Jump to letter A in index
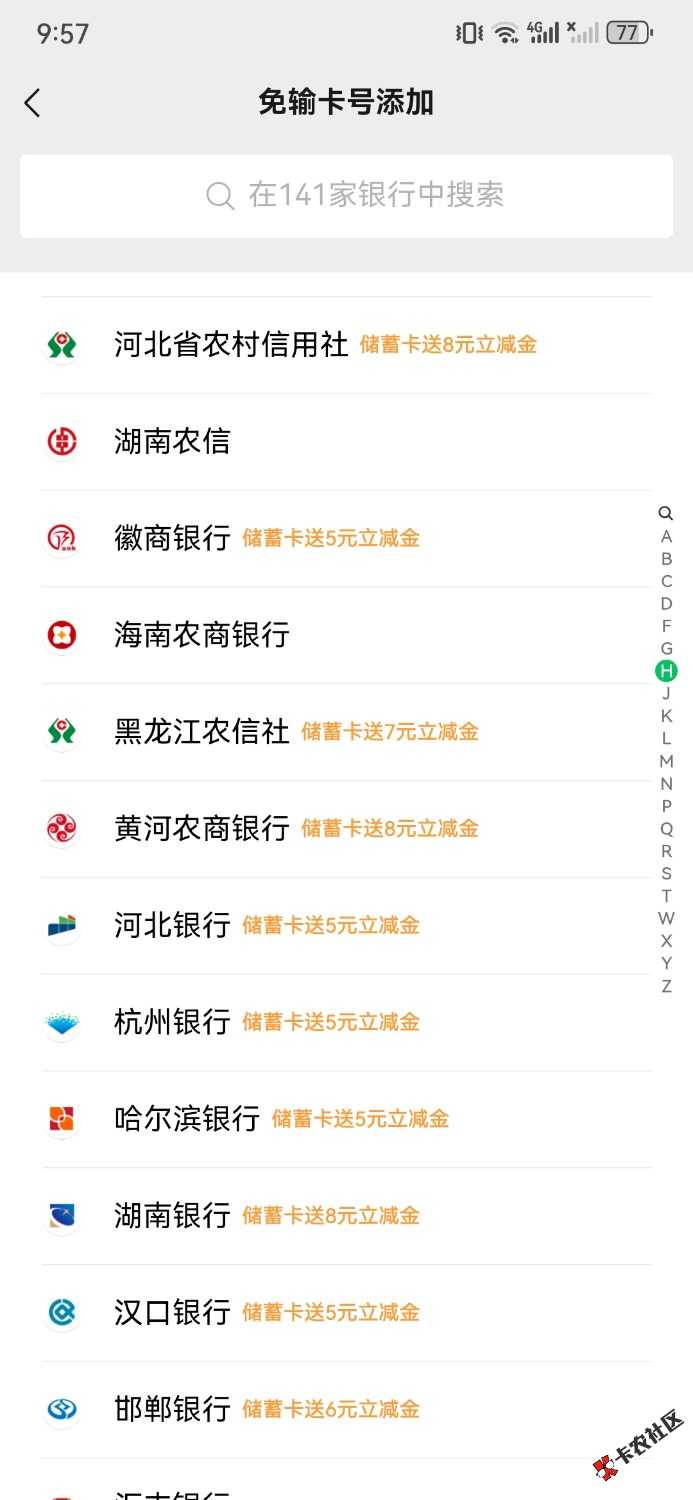693x1500 pixels. tap(666, 537)
